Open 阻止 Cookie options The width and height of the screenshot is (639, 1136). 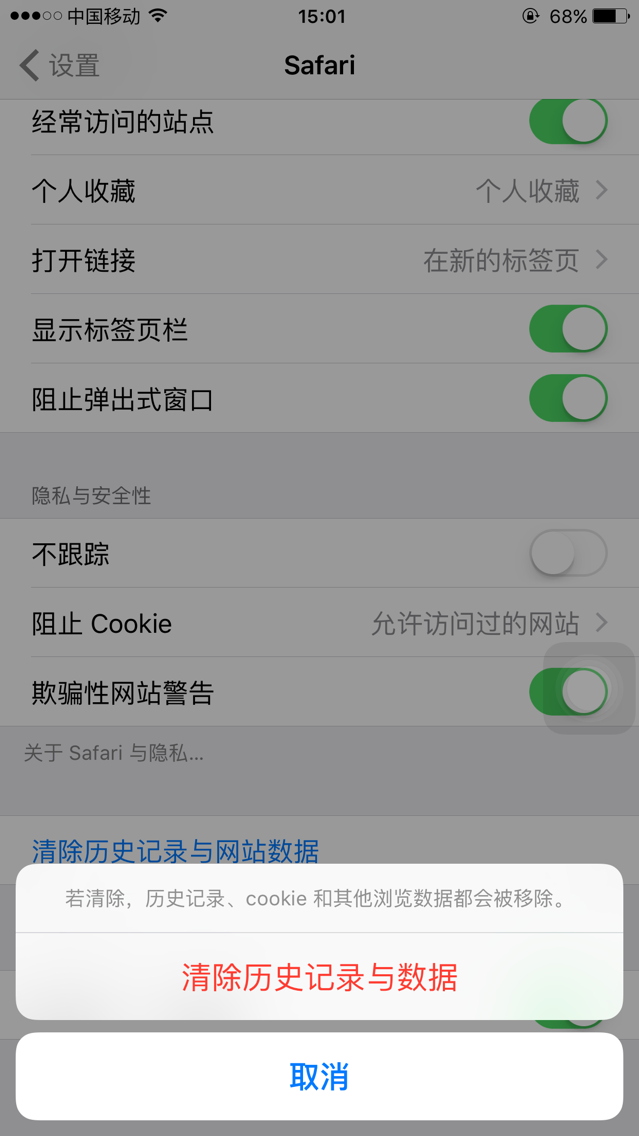(x=320, y=623)
